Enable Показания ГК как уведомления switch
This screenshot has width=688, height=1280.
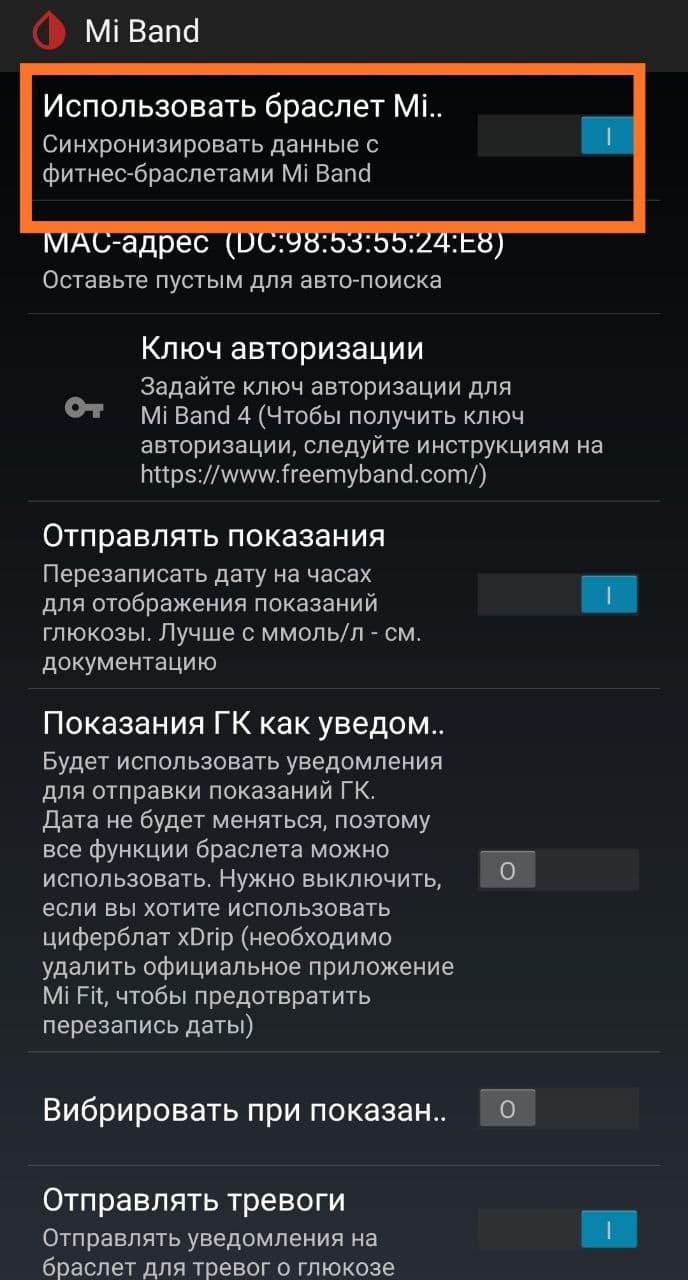coord(558,870)
